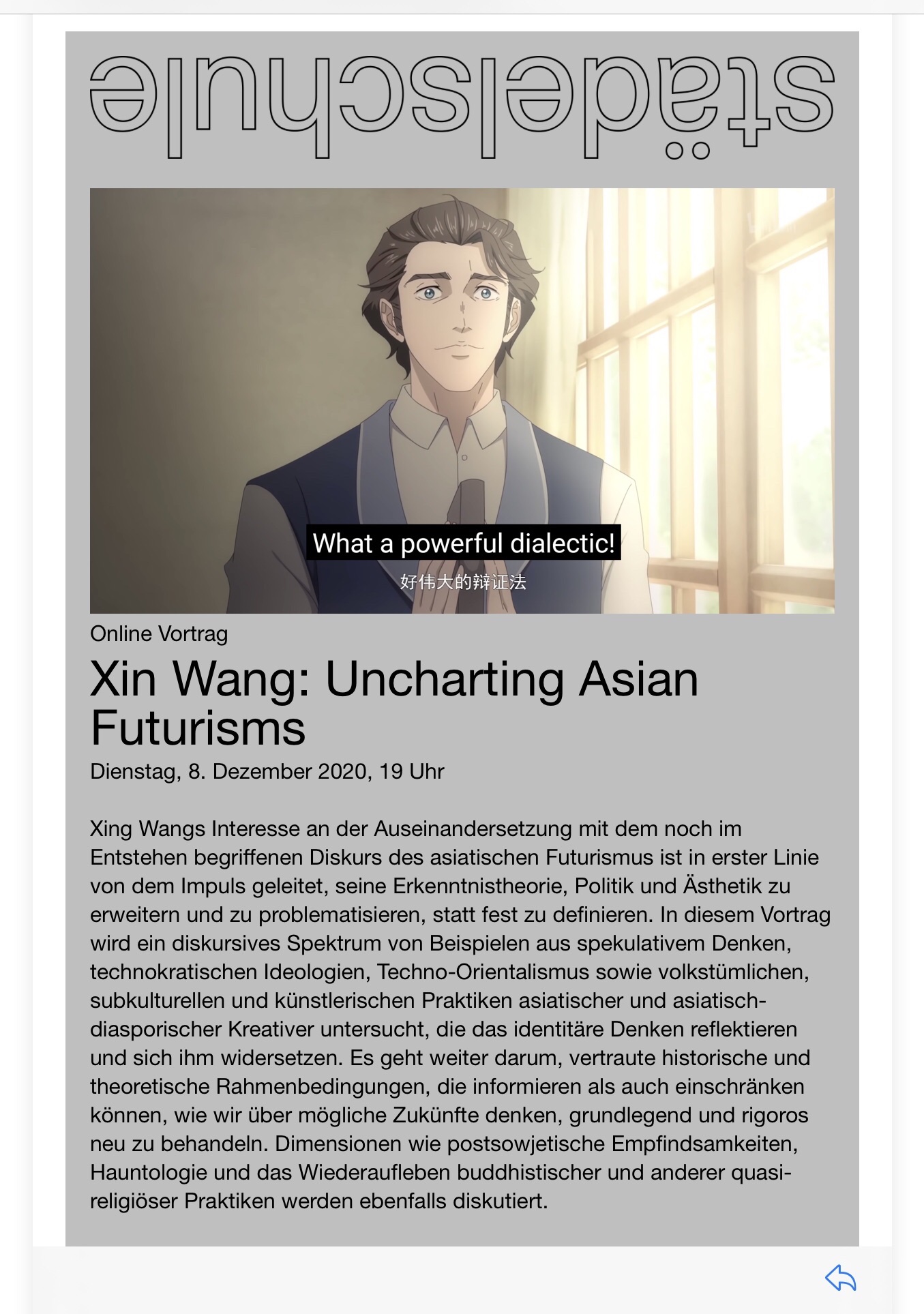Tap the reply arrow icon
The image size is (924, 1314).
tap(840, 1277)
